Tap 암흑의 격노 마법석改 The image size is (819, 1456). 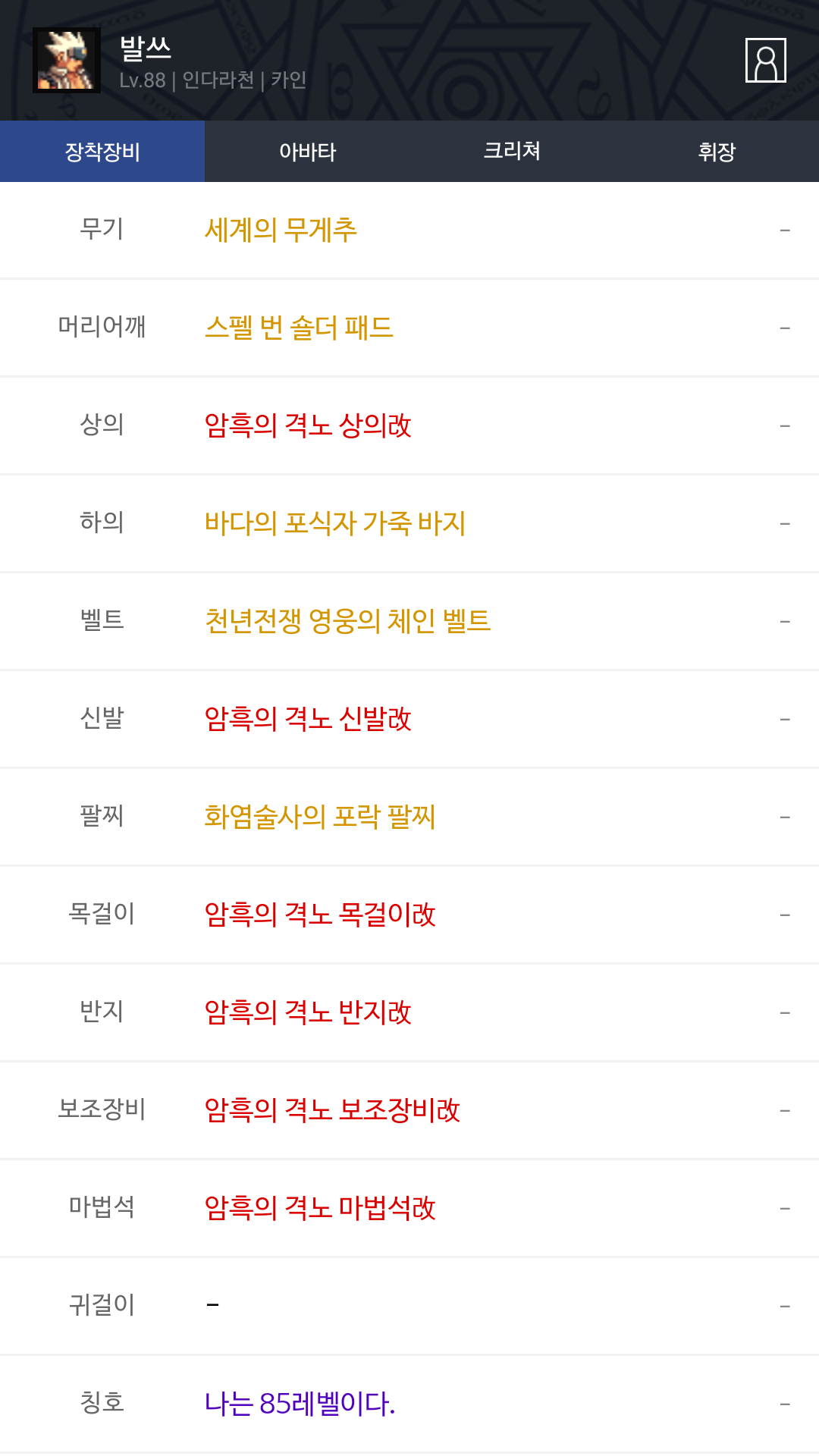[320, 1208]
